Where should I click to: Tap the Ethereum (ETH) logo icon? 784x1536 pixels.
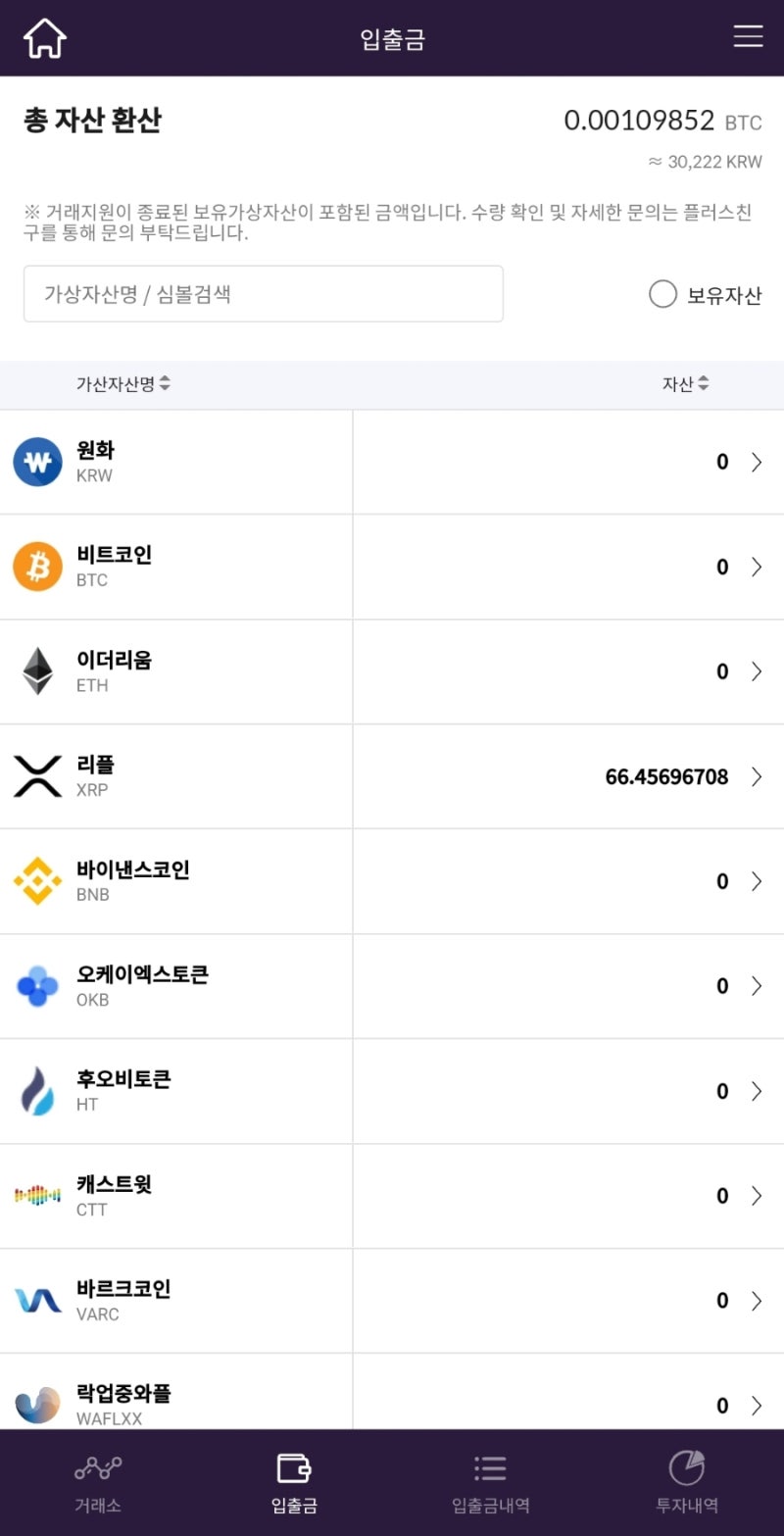37,670
